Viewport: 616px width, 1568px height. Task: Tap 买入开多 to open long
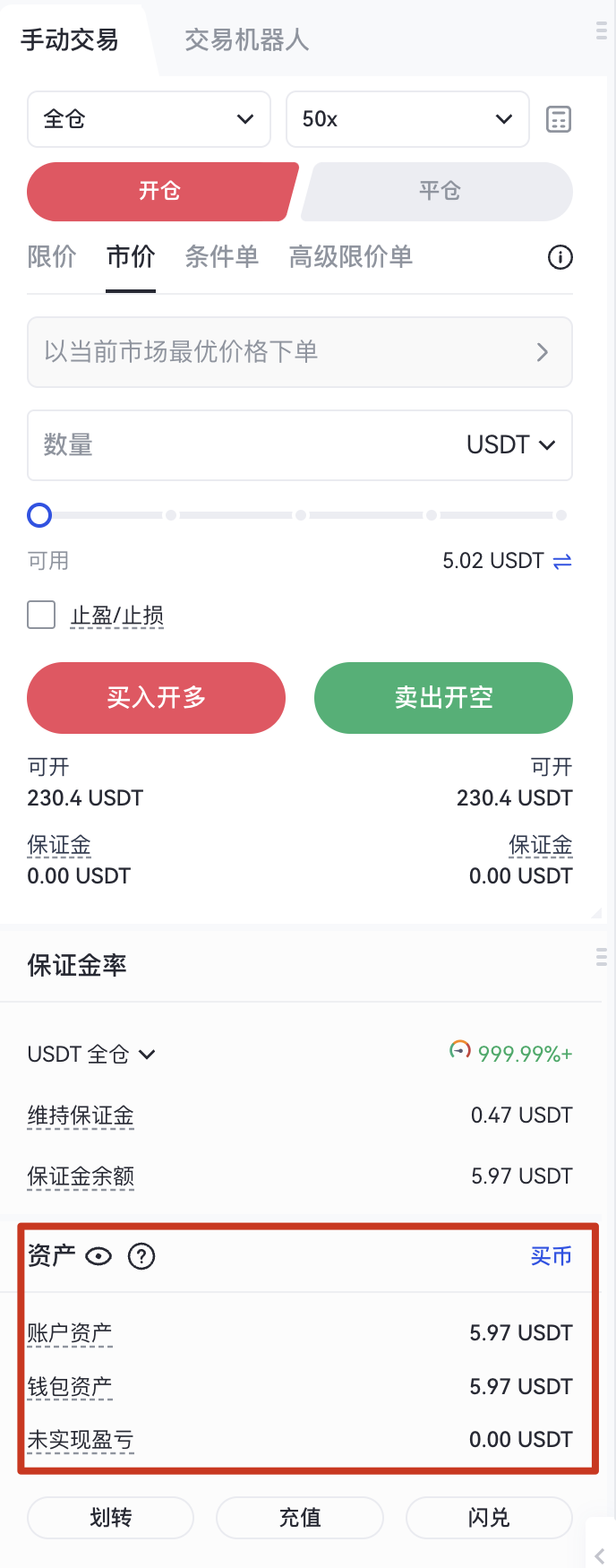click(x=156, y=698)
